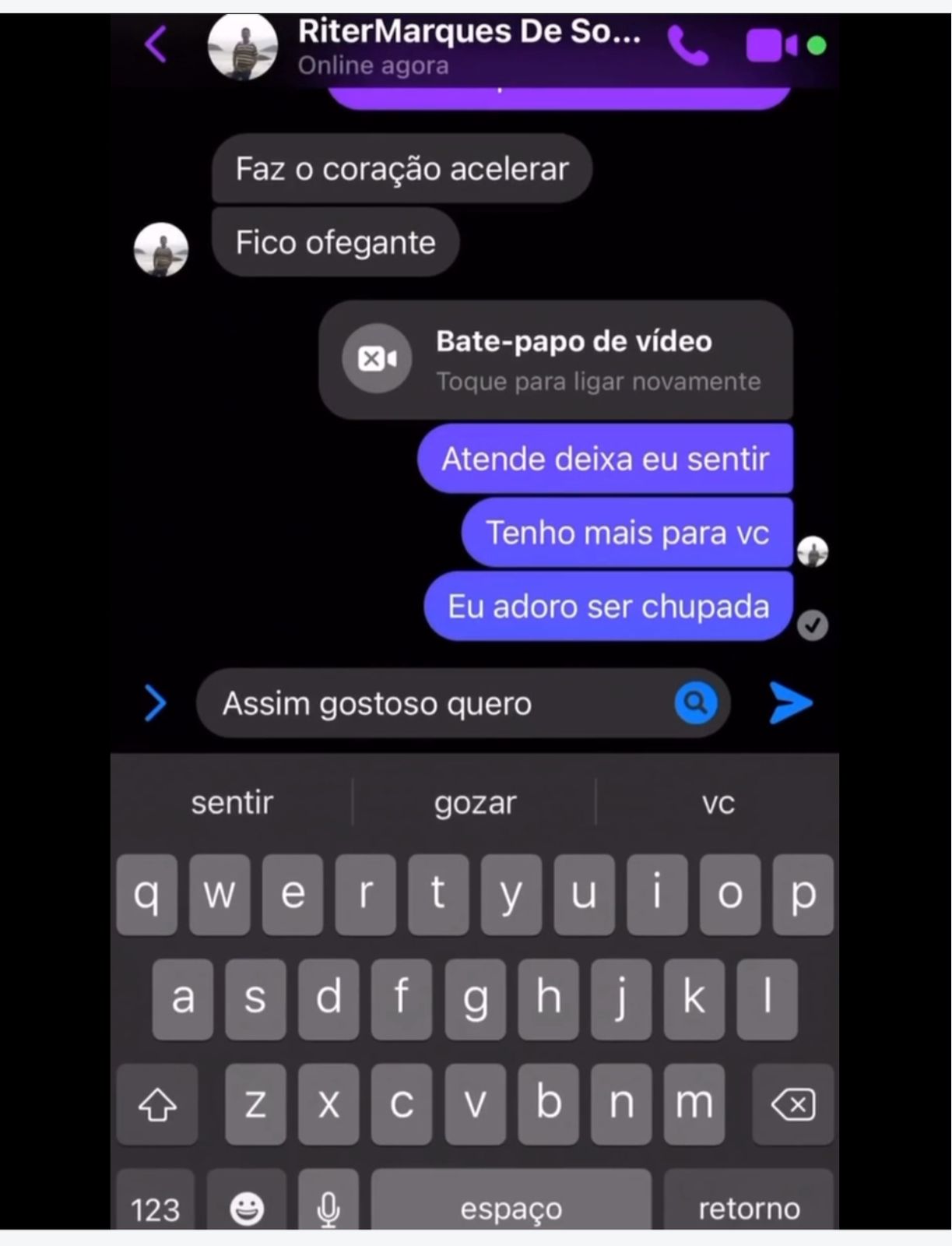The width and height of the screenshot is (952, 1246).
Task: Open RiterMarques De So... profile header
Action: [467, 45]
